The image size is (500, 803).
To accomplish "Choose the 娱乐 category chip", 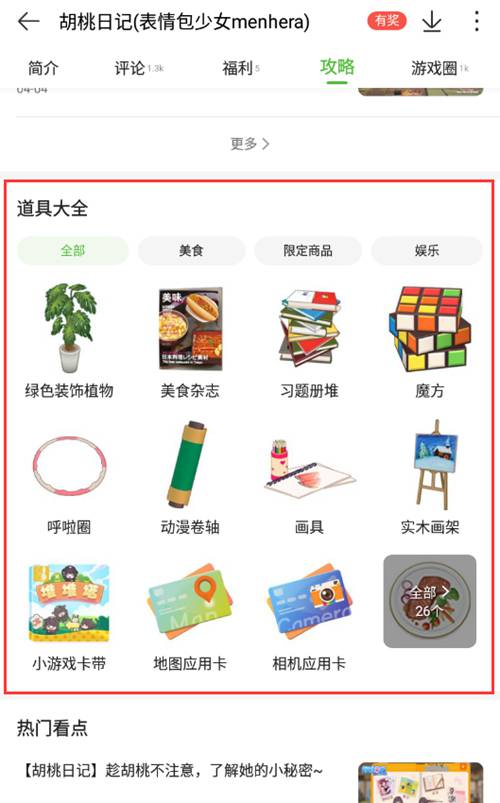I will pyautogui.click(x=427, y=250).
